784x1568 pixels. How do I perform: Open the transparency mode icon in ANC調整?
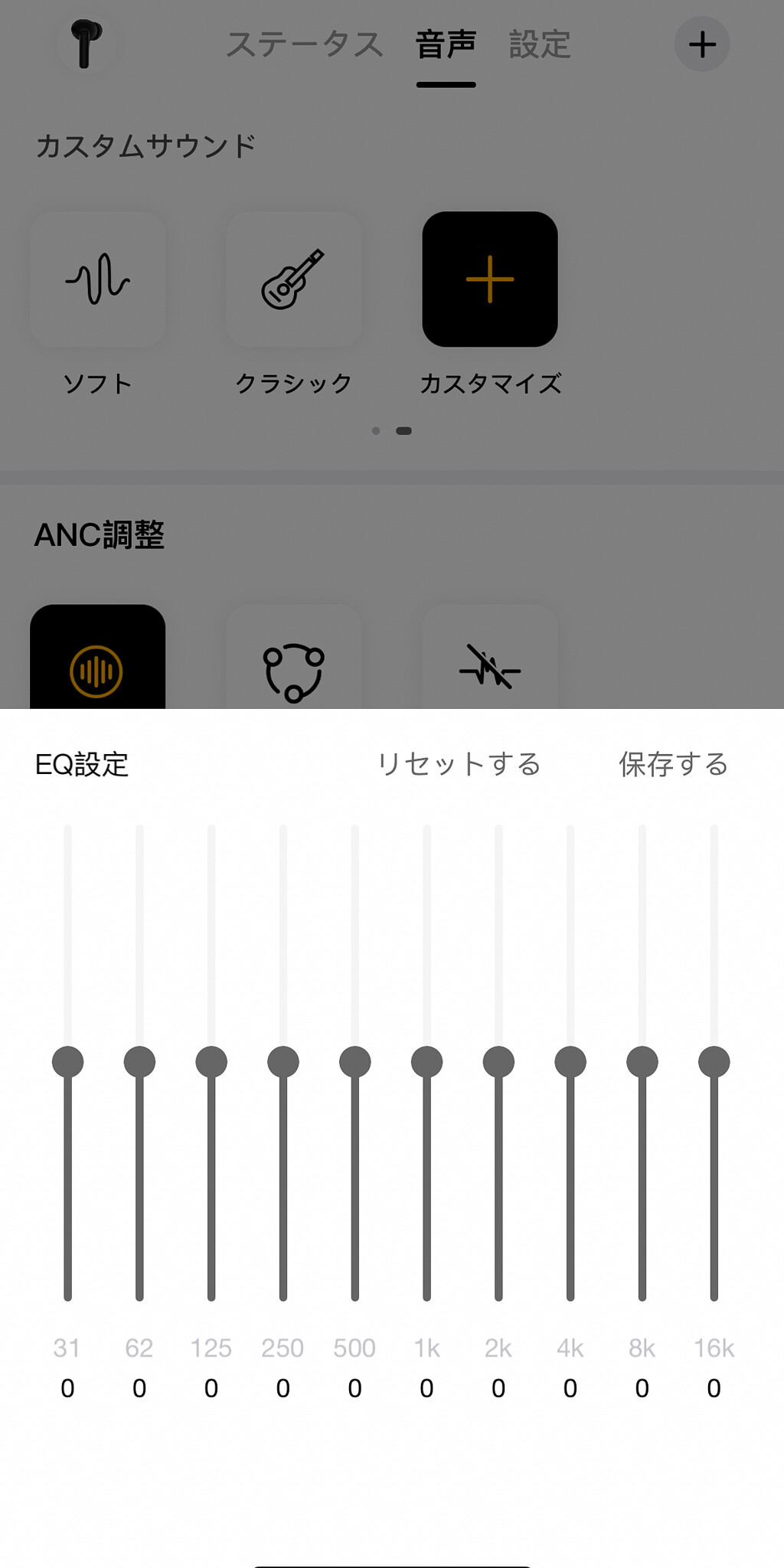pos(295,668)
